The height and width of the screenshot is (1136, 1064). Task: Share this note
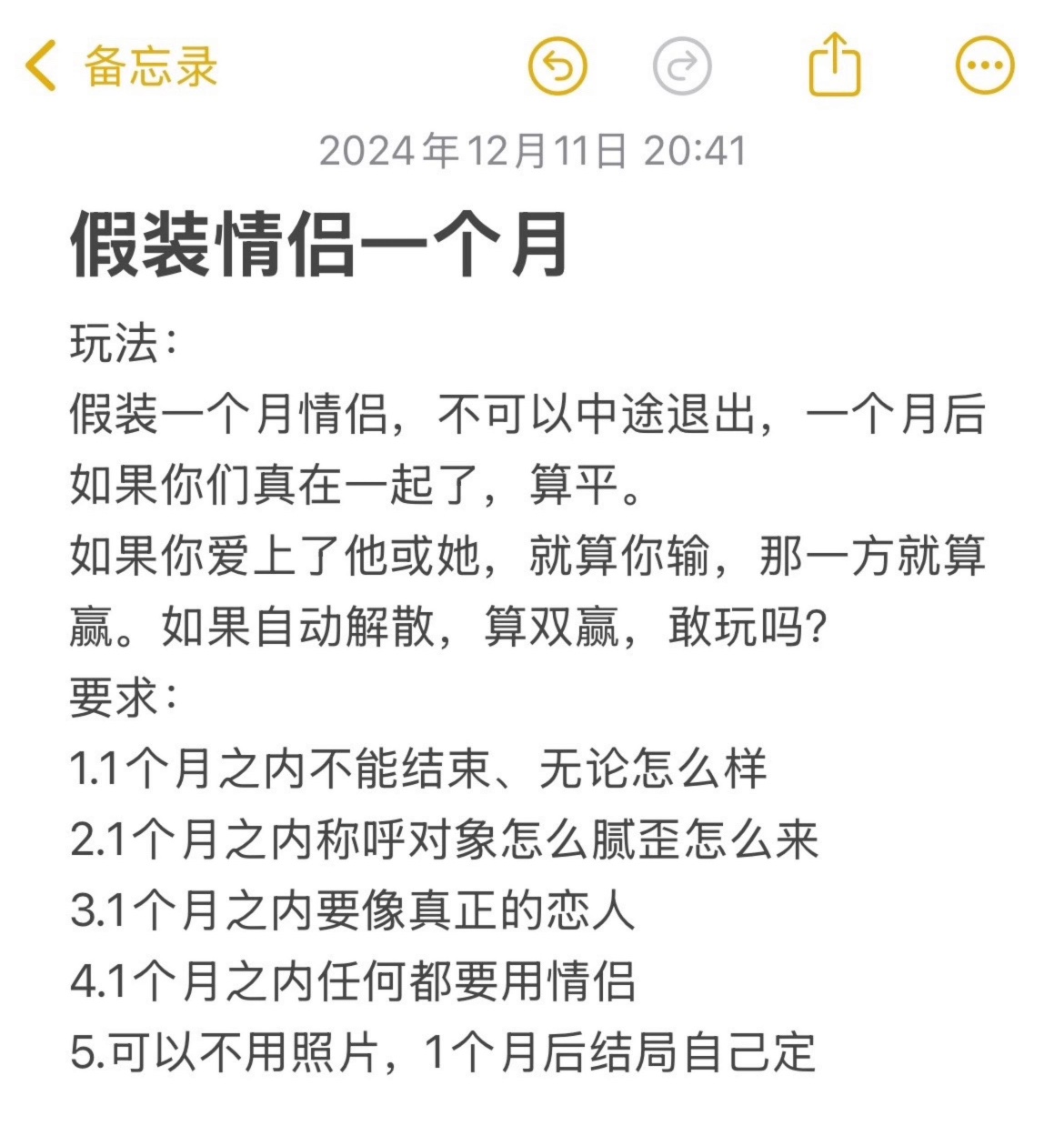[835, 64]
